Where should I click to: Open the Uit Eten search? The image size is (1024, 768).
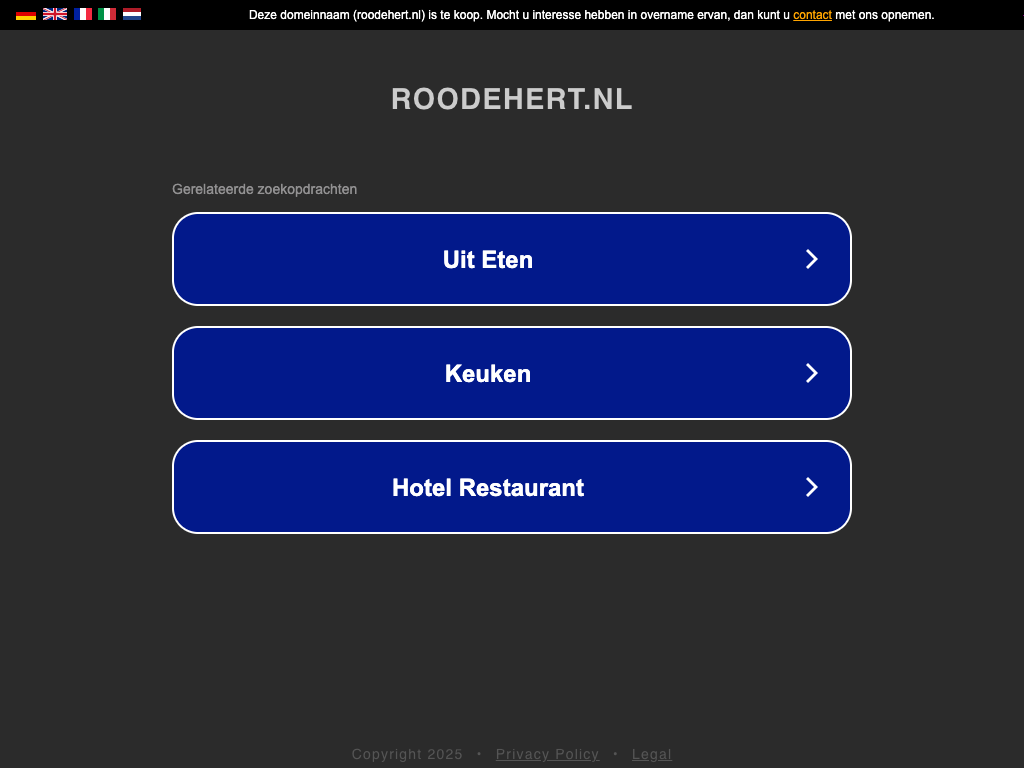coord(512,259)
